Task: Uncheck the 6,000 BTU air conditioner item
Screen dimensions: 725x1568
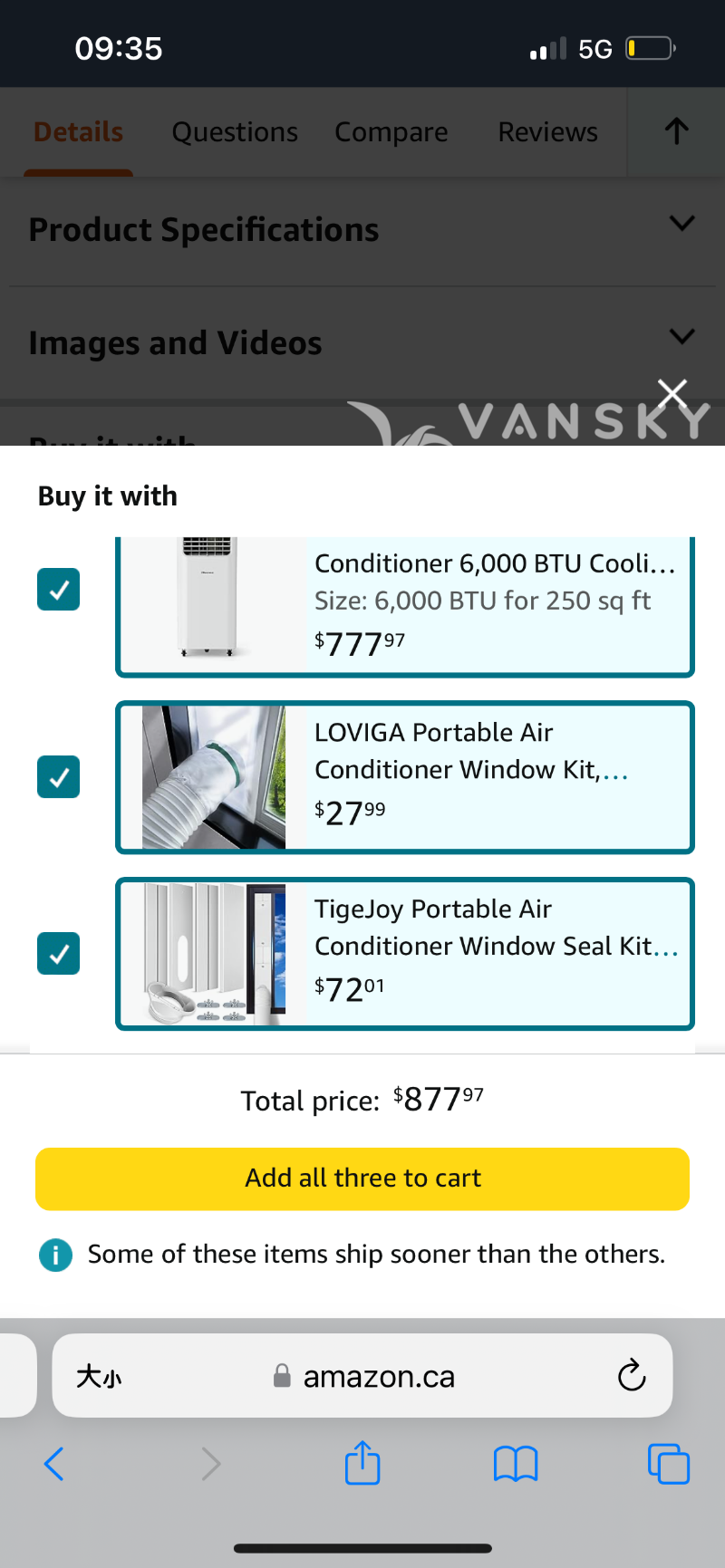Action: coord(59,590)
